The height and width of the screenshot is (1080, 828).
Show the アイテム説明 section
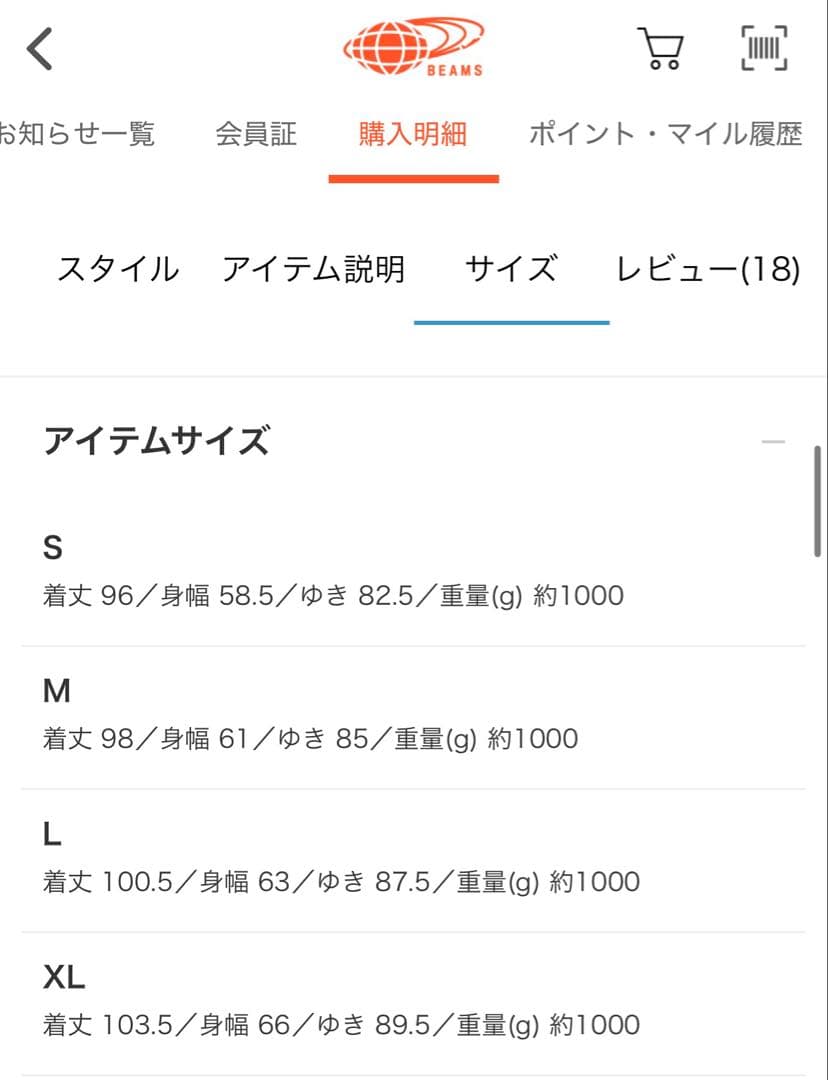point(313,269)
